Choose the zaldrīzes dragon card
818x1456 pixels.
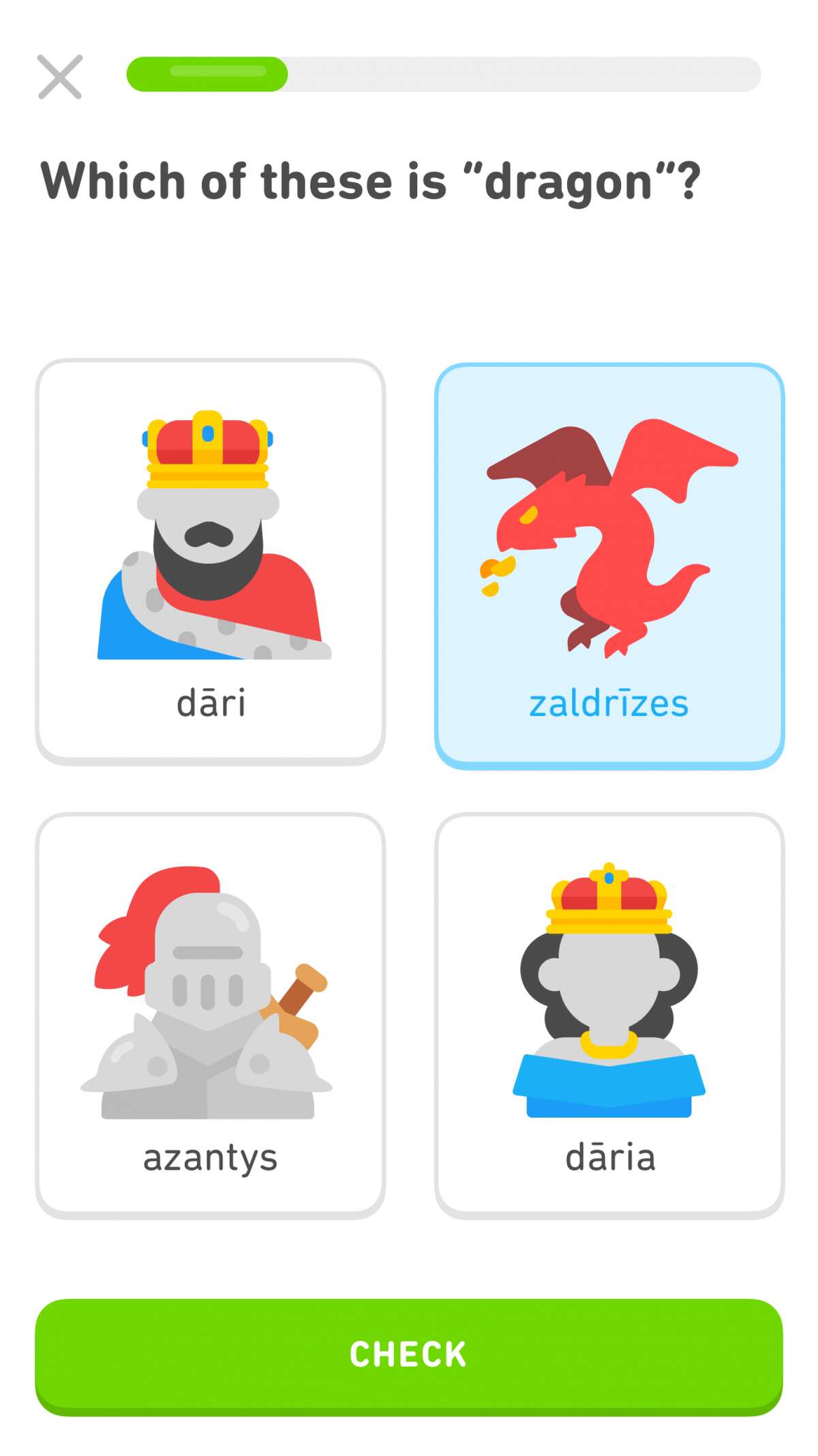pos(609,566)
